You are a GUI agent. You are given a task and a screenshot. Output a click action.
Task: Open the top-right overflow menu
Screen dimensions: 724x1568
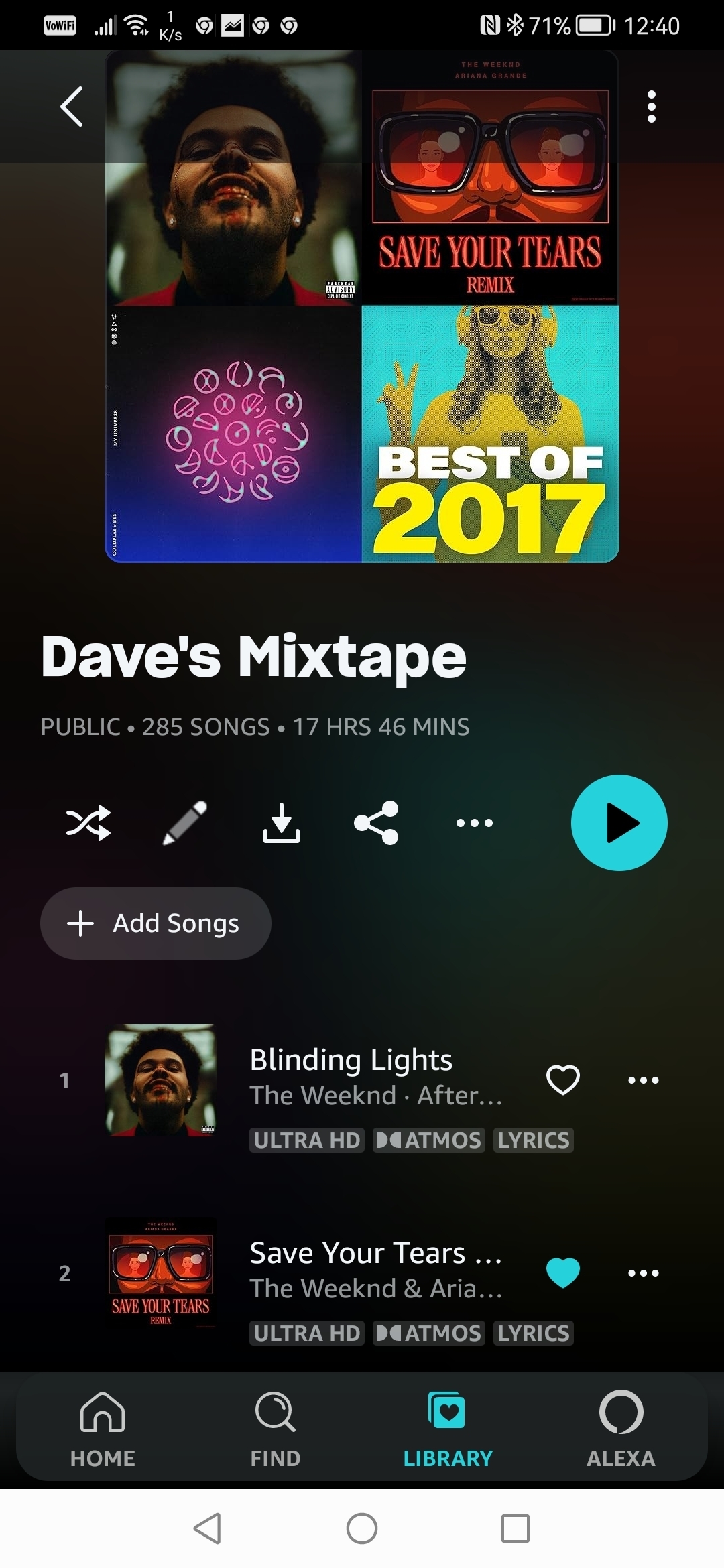point(651,107)
